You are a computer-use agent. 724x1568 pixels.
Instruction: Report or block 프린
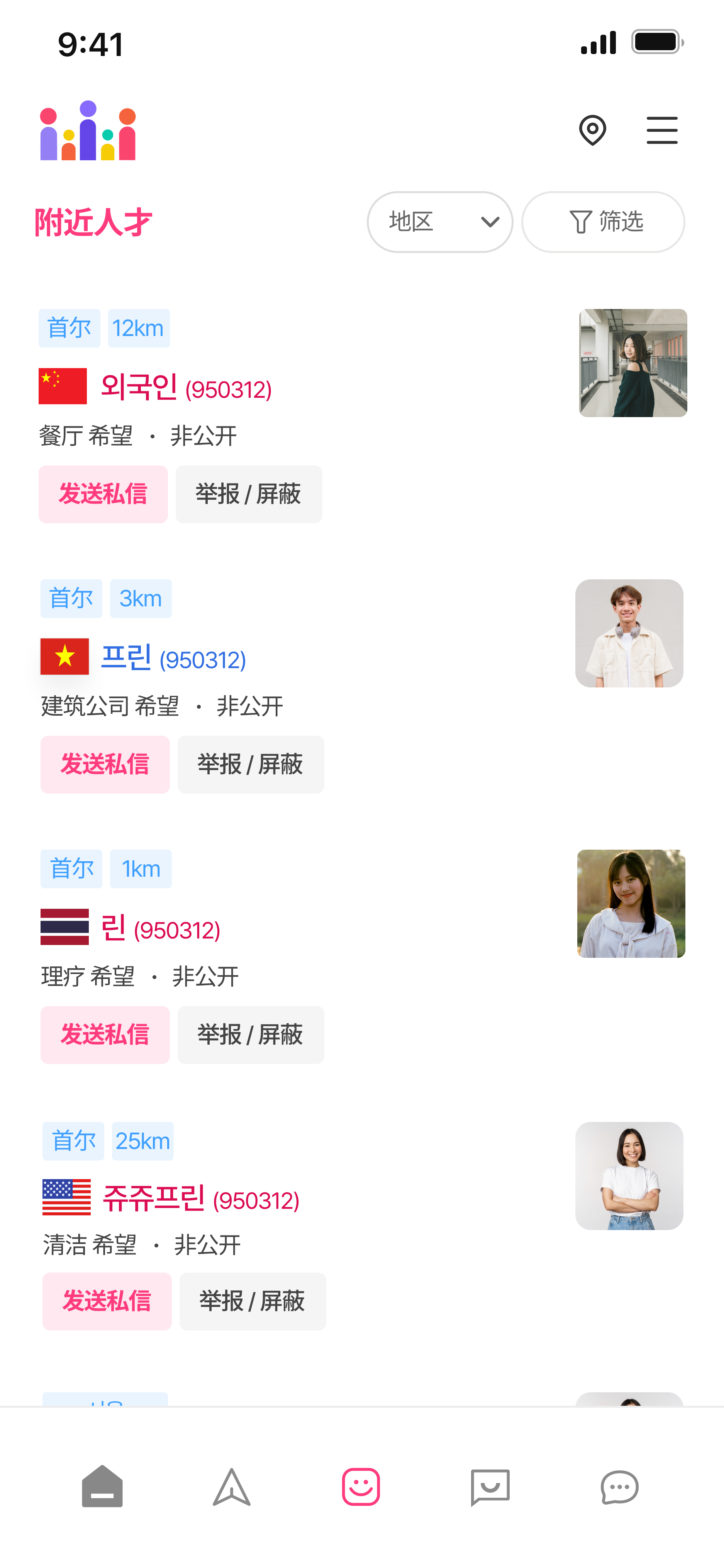pos(250,764)
